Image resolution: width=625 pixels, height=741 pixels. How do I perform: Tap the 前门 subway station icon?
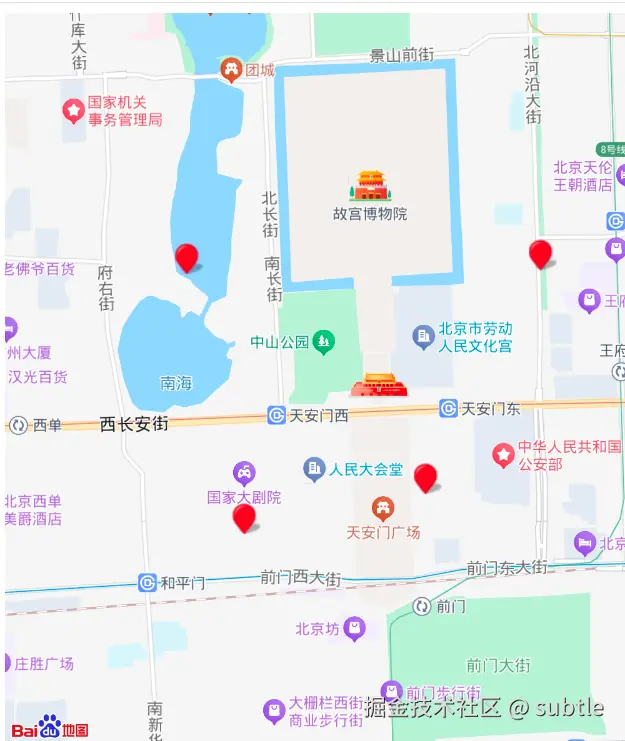(422, 606)
